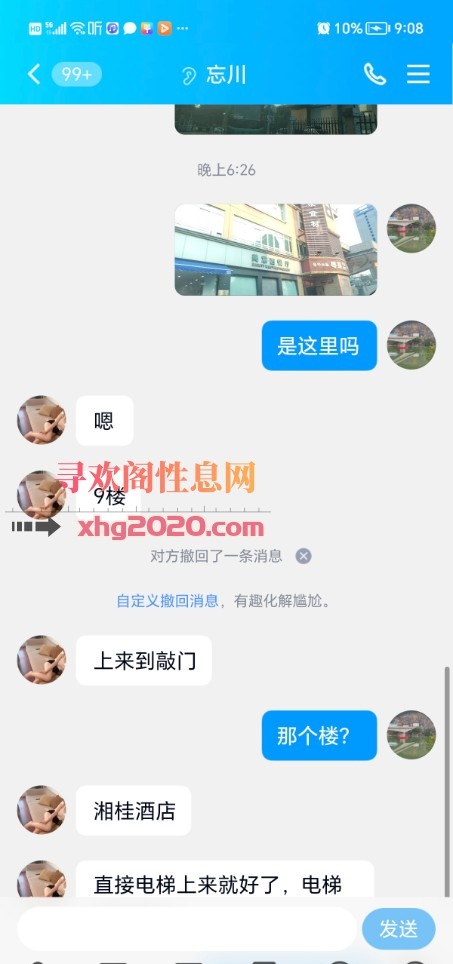
Task: Open the 自定义撤回消息 link
Action: (x=167, y=601)
